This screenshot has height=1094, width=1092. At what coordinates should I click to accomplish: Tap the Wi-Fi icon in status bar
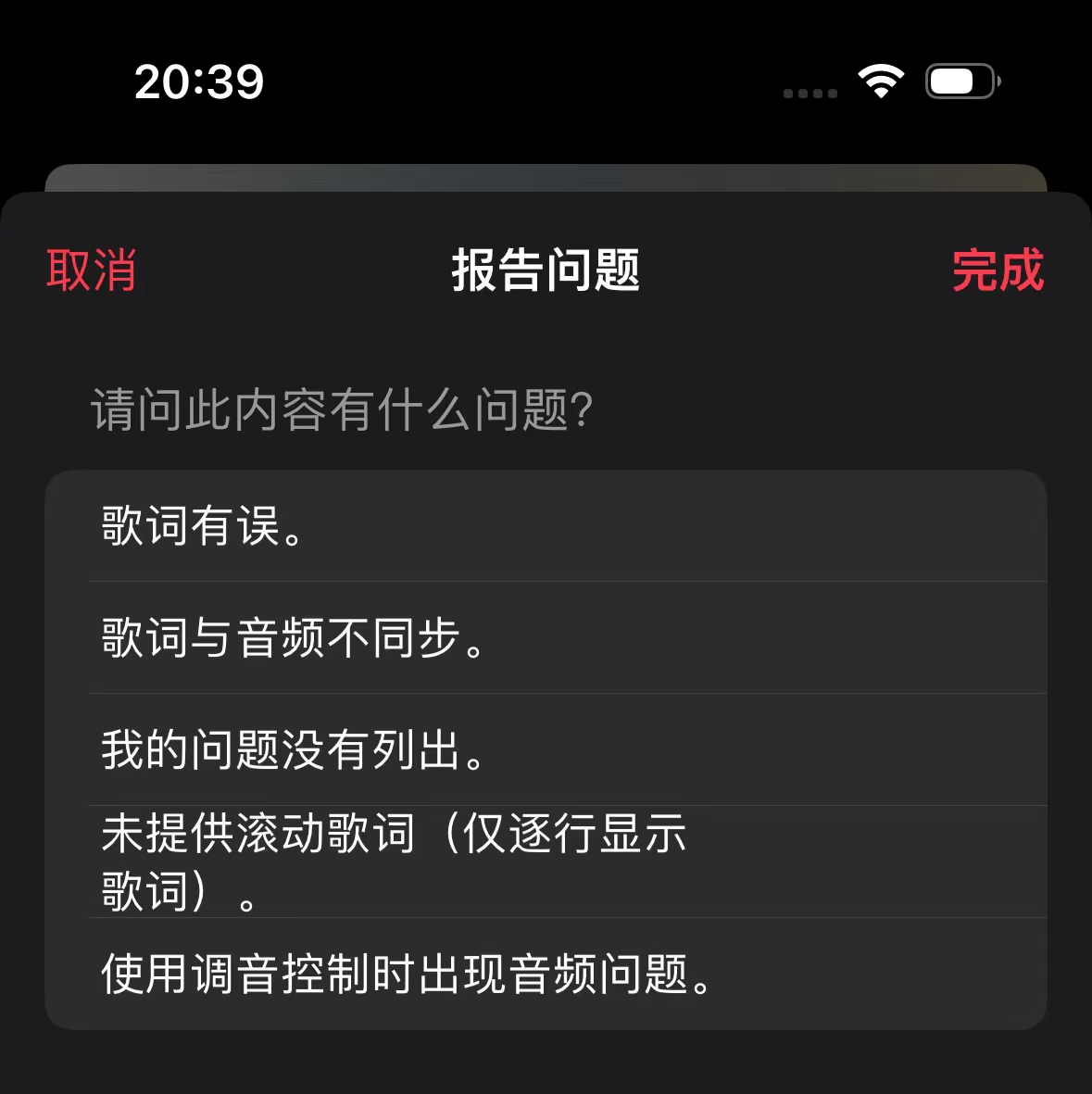pyautogui.click(x=880, y=82)
